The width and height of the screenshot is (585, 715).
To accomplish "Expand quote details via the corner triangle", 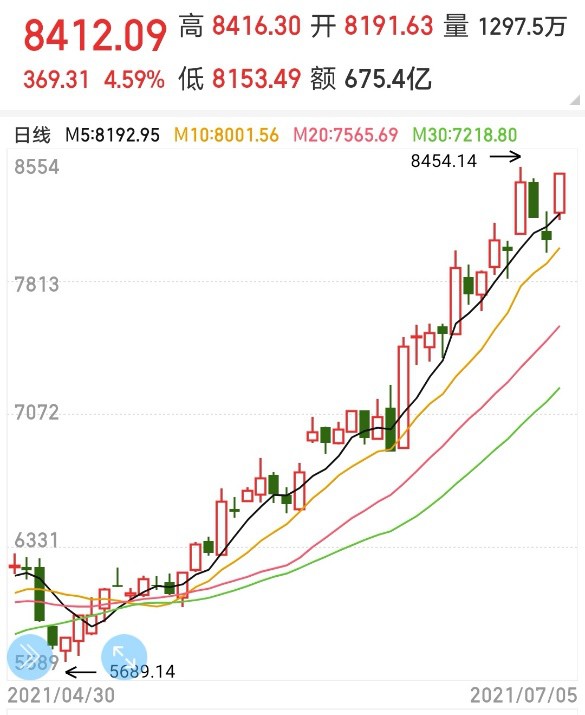I will (x=575, y=100).
